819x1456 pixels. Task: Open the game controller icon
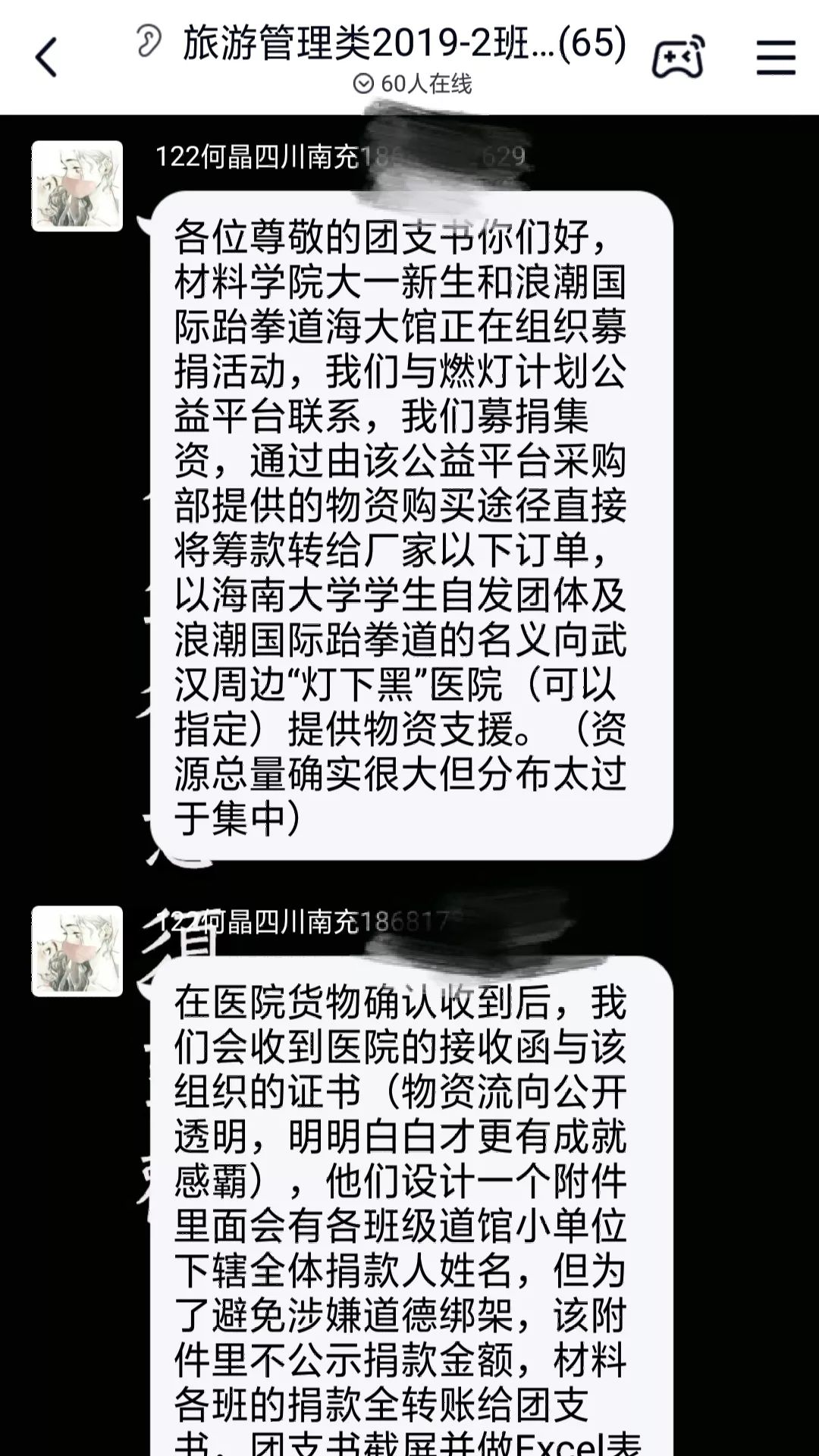pos(678,58)
